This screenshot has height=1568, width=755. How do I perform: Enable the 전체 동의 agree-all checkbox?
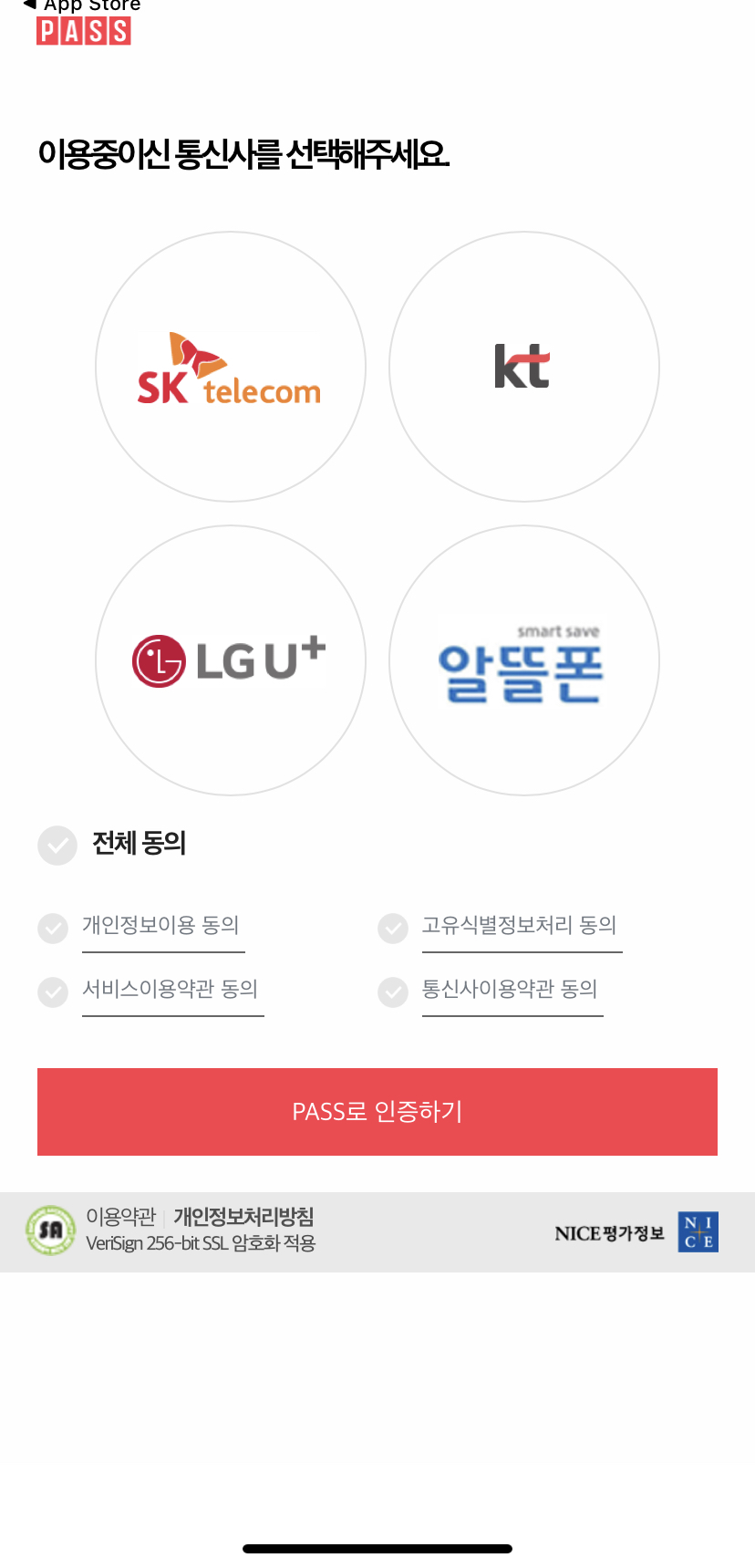coord(57,846)
